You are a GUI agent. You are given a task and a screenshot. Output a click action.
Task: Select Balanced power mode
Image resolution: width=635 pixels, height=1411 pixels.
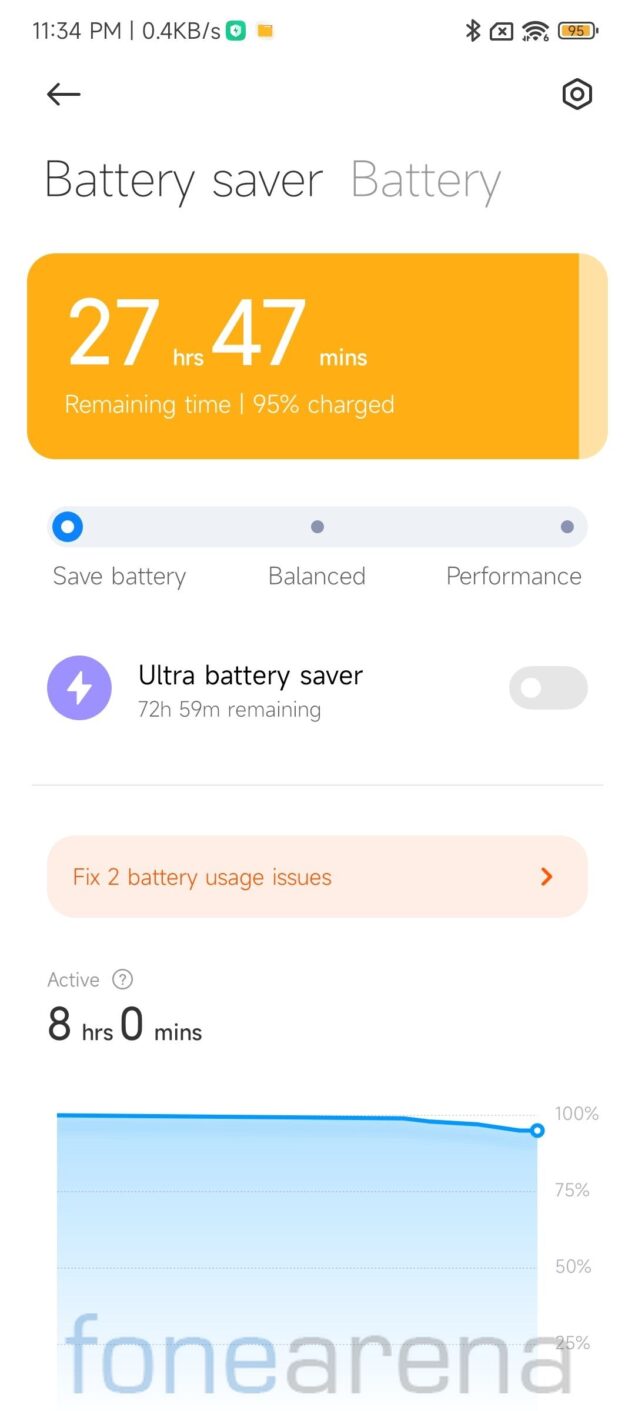pyautogui.click(x=317, y=527)
